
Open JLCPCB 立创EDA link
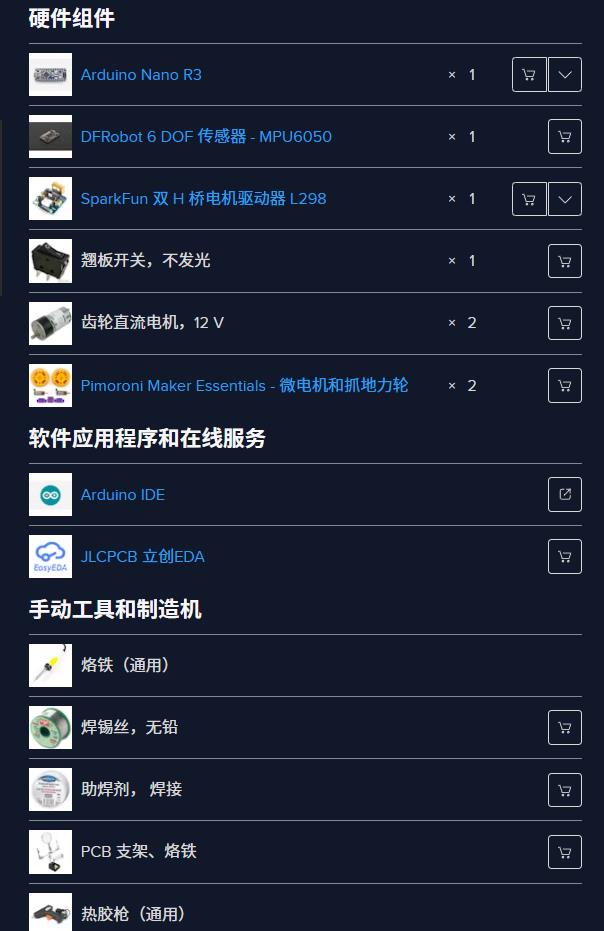click(x=142, y=557)
